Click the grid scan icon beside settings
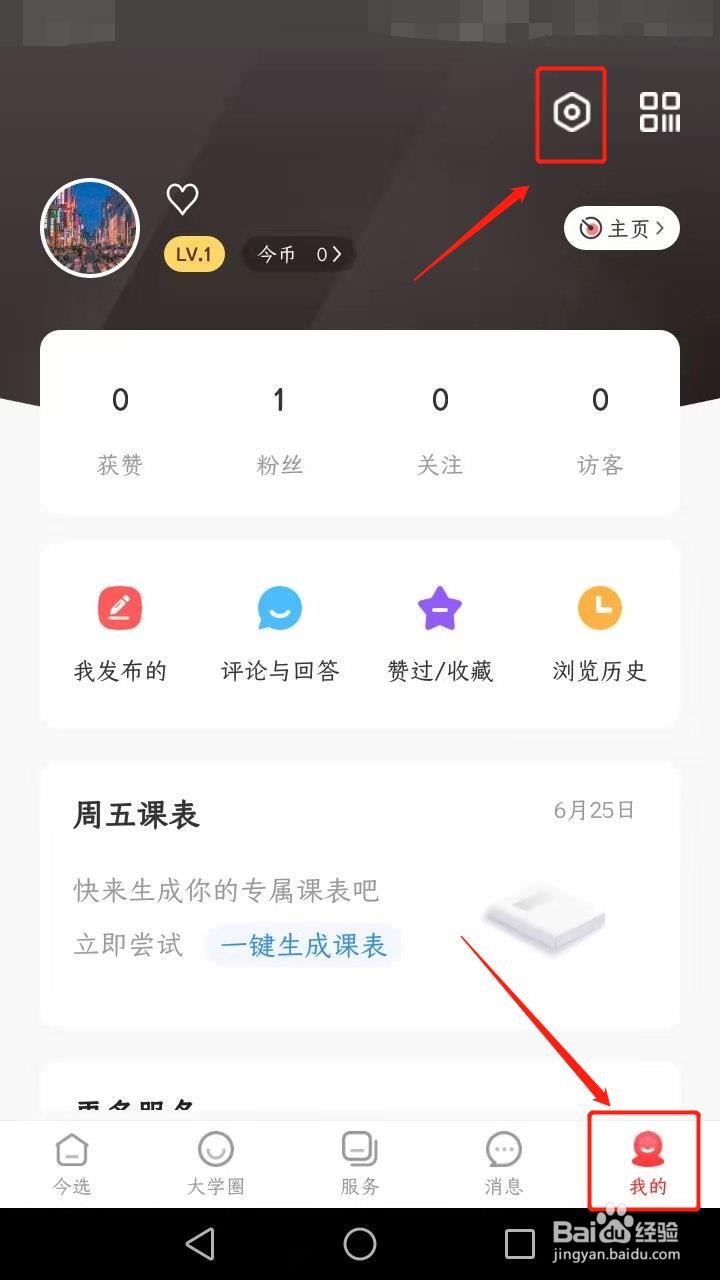Image resolution: width=720 pixels, height=1280 pixels. coord(659,113)
